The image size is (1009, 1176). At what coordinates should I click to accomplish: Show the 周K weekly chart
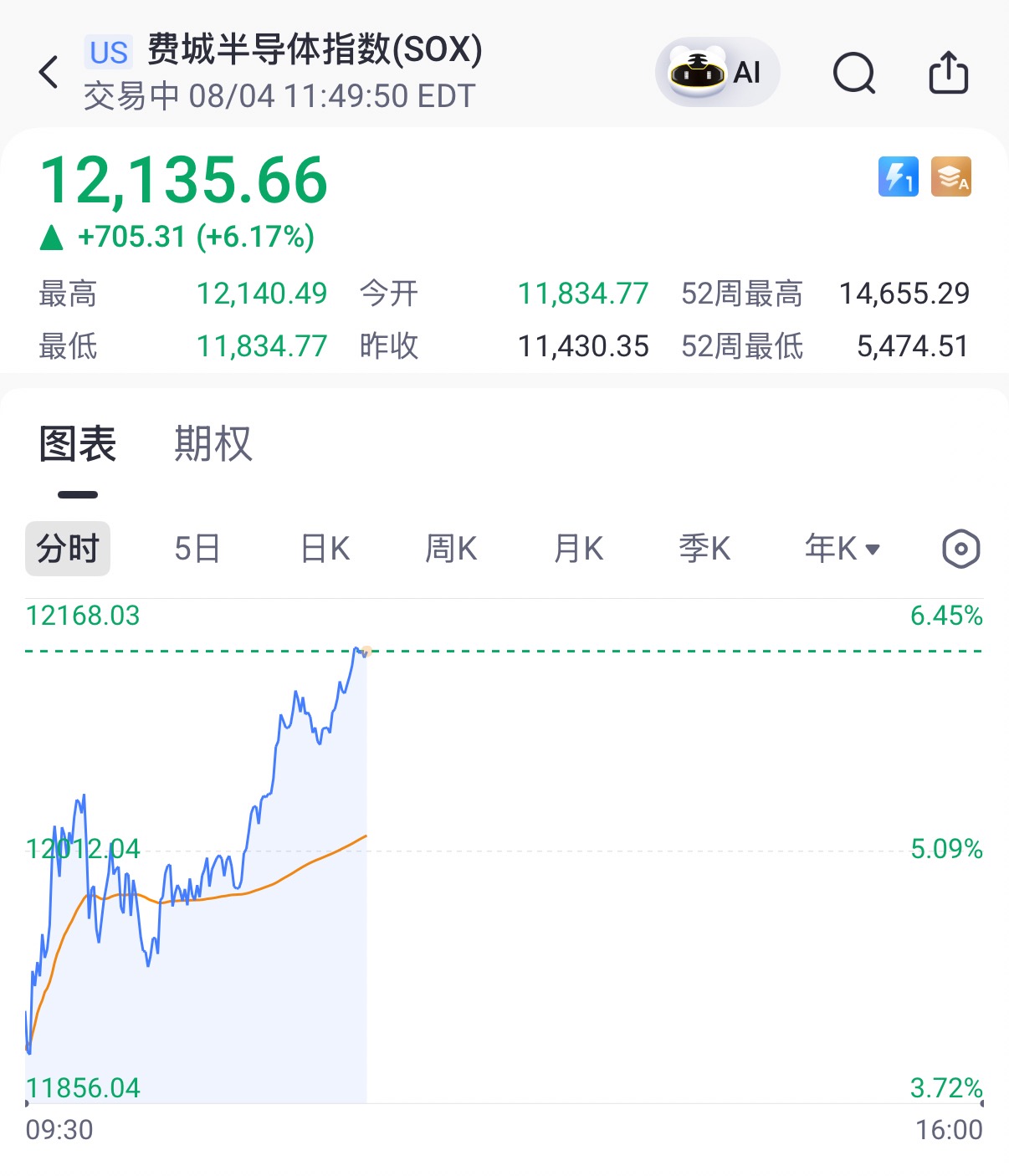(451, 549)
